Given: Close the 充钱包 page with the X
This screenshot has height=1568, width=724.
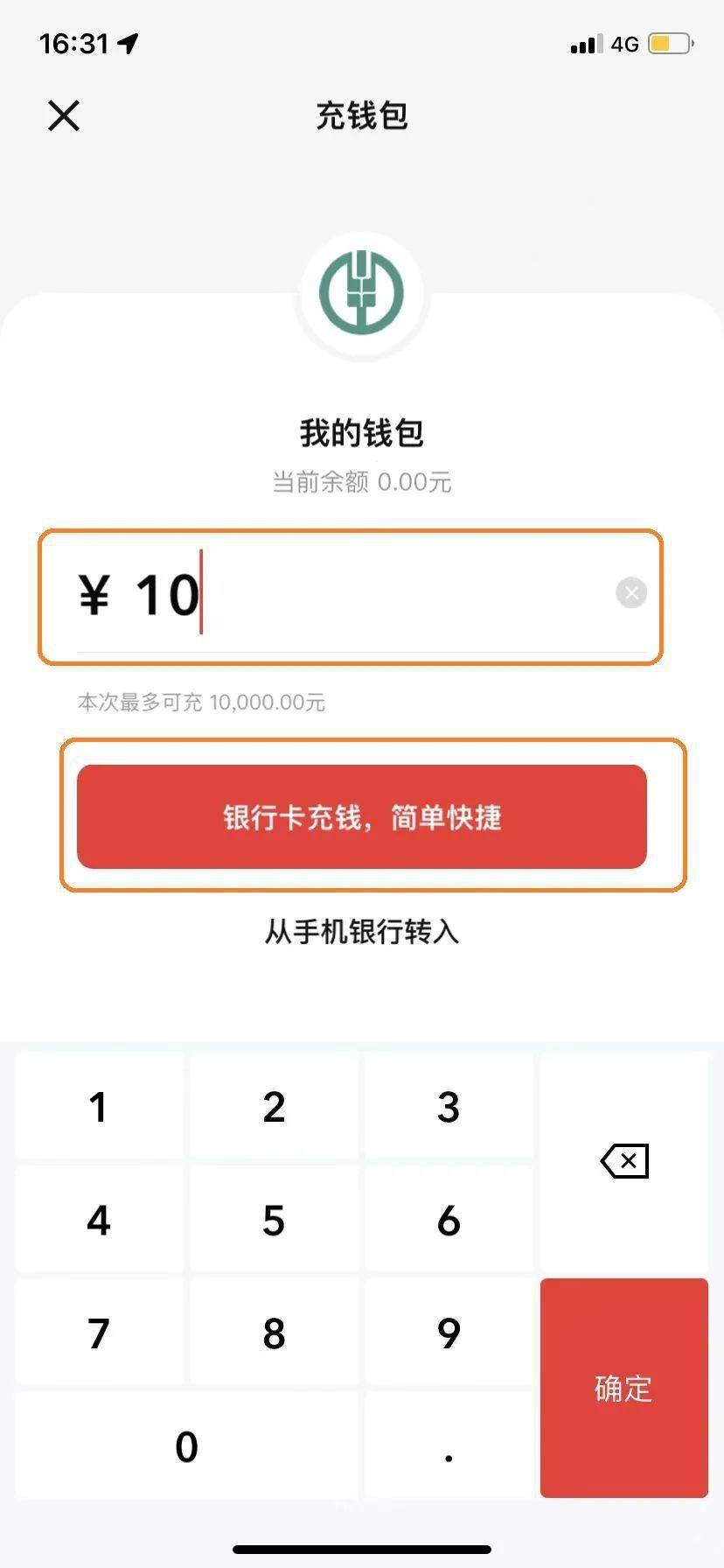Looking at the screenshot, I should tap(62, 115).
